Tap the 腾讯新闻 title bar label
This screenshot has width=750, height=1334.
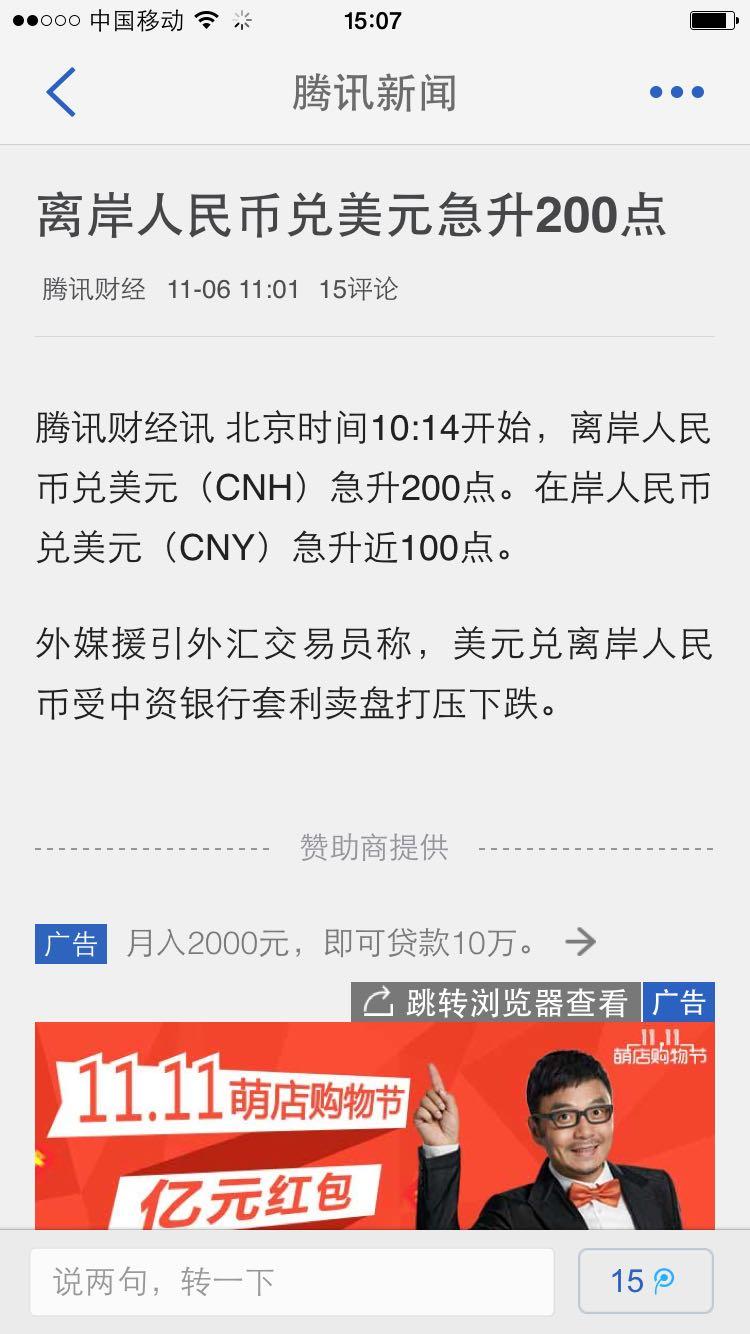(374, 91)
